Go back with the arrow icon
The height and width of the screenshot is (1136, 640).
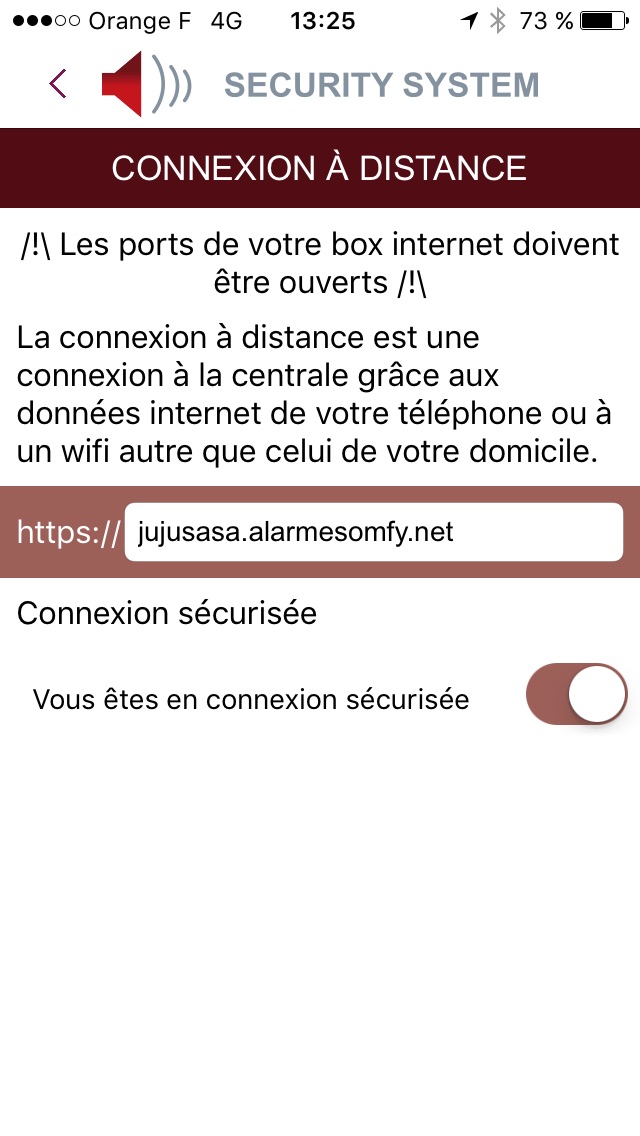[x=58, y=84]
